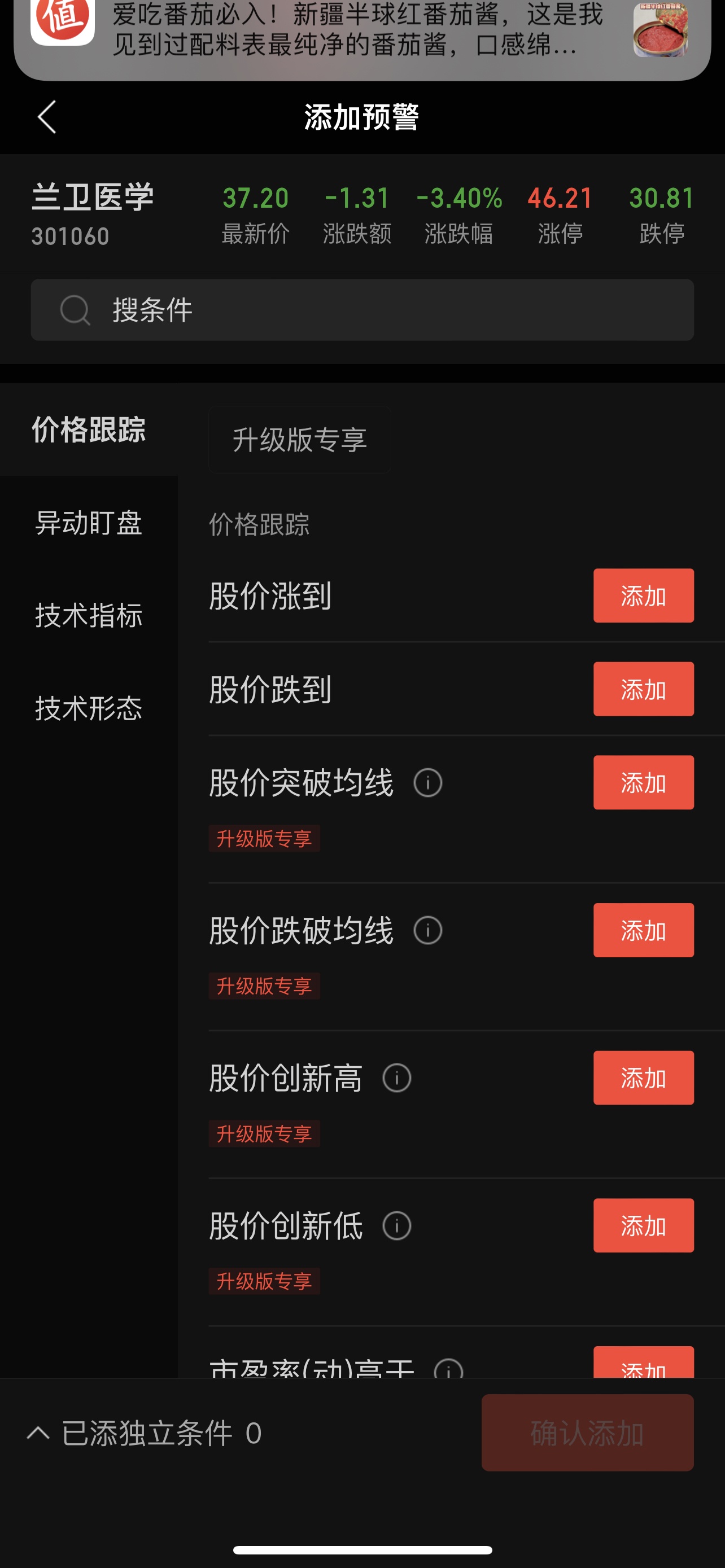Tap the 确认添加 button

(587, 1433)
